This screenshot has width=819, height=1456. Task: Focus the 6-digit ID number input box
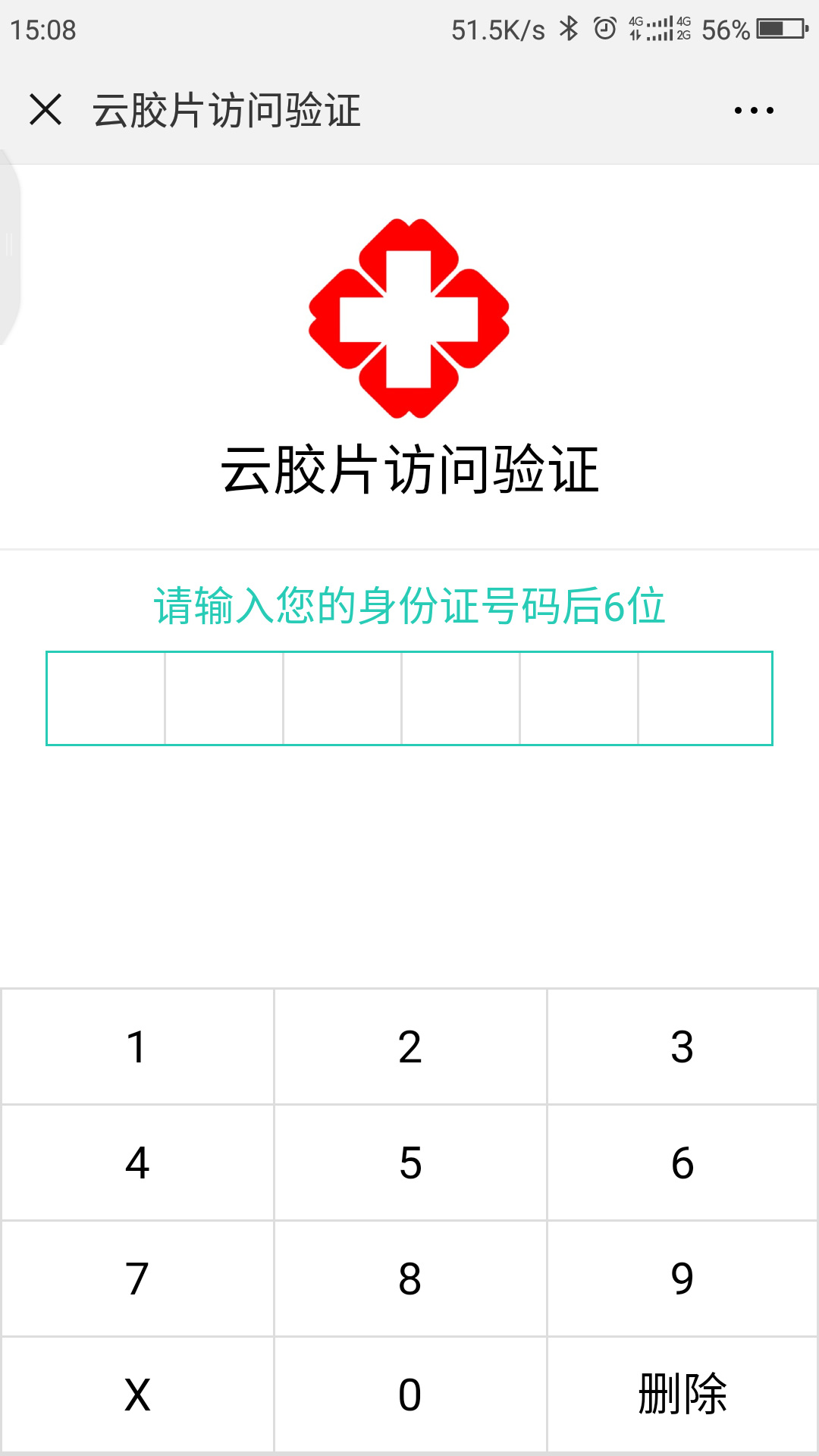pyautogui.click(x=409, y=698)
